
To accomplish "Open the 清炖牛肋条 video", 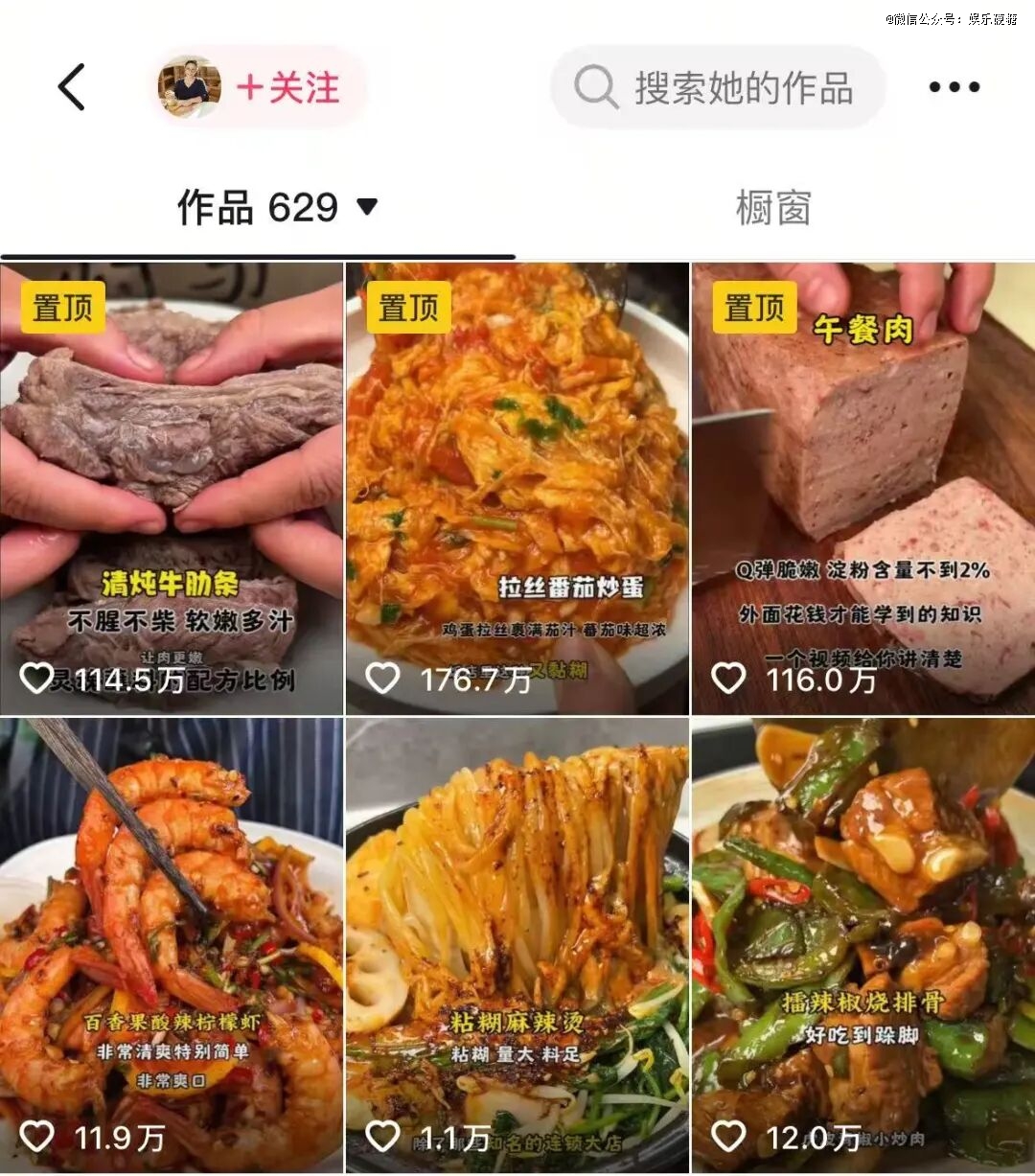I will [x=172, y=489].
